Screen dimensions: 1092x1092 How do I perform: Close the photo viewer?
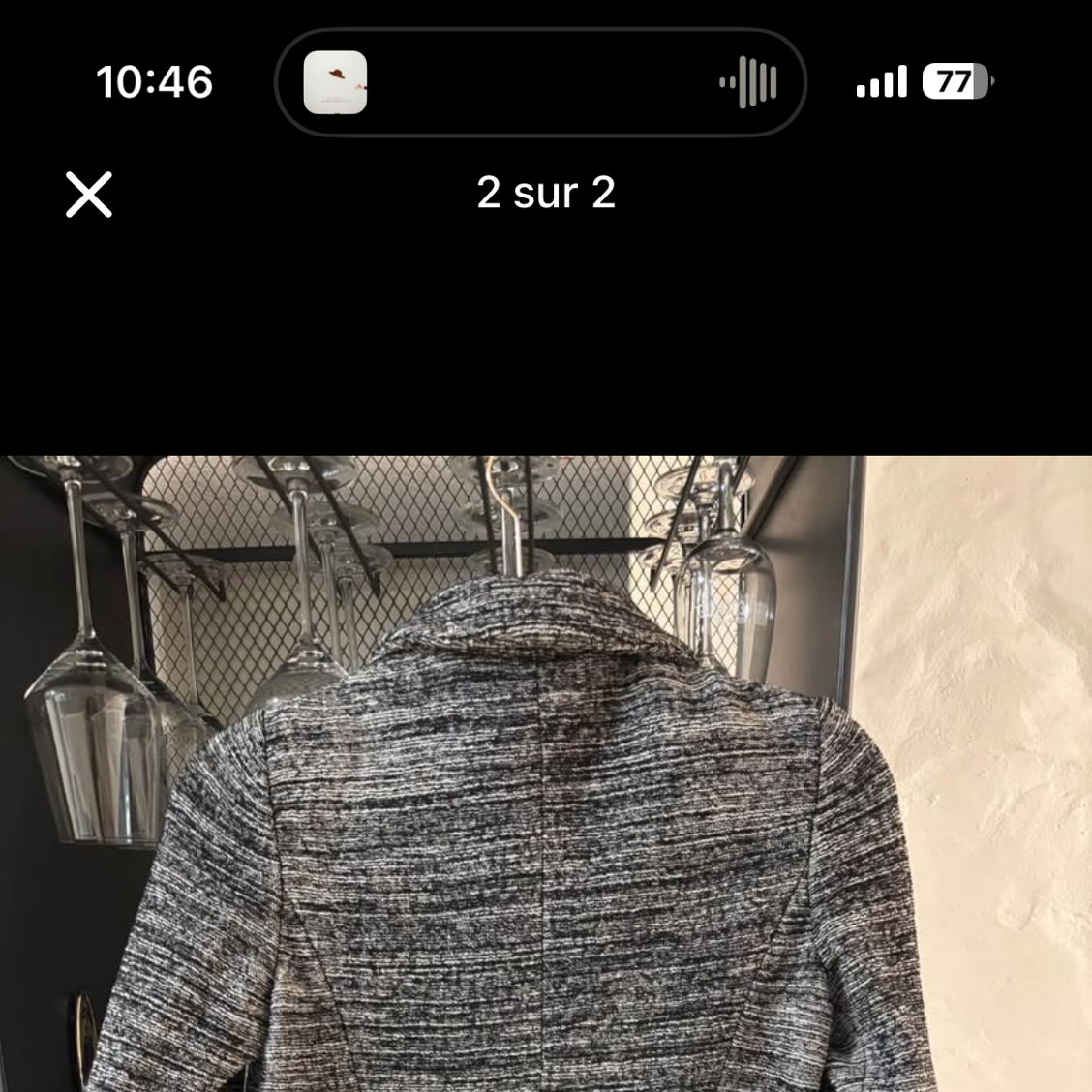(89, 195)
